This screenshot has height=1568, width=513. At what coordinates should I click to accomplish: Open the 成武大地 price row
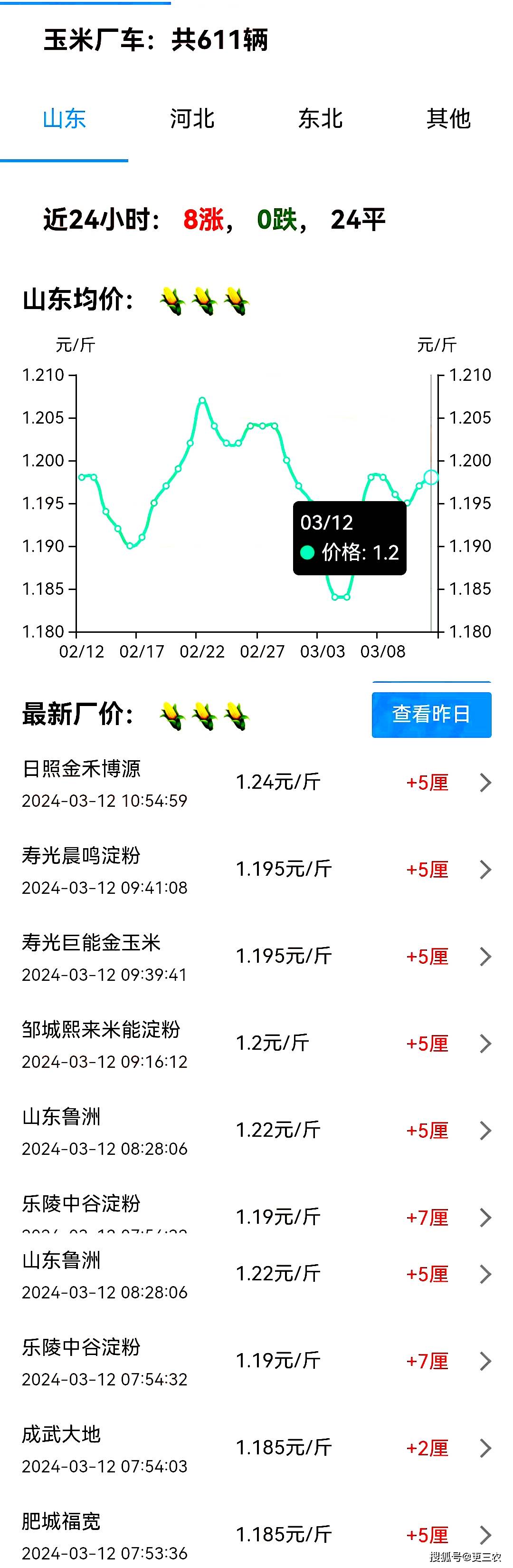point(256,1448)
